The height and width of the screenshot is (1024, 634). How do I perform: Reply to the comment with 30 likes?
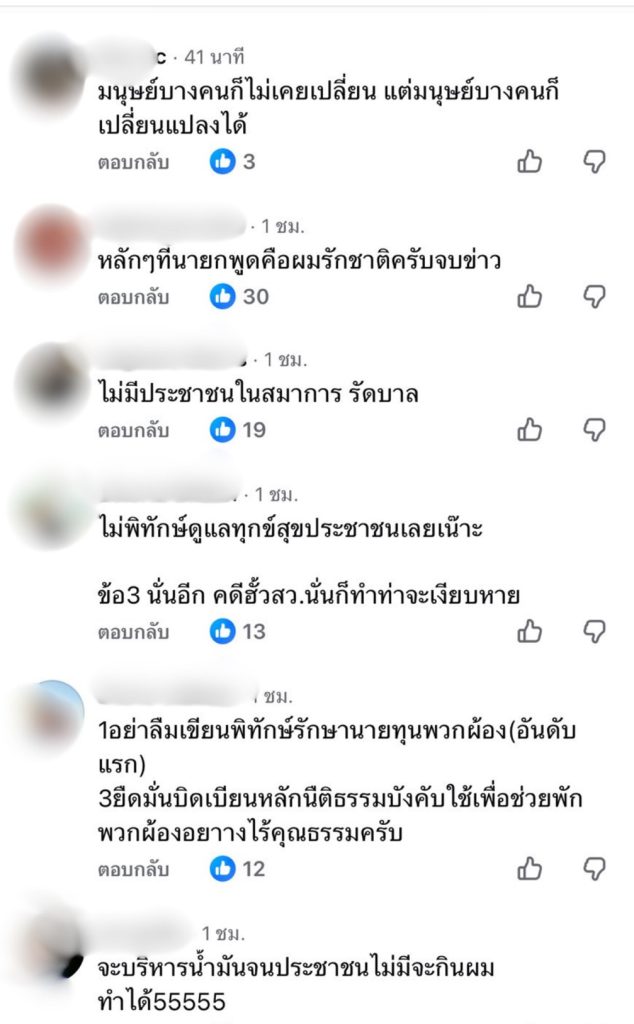[133, 296]
